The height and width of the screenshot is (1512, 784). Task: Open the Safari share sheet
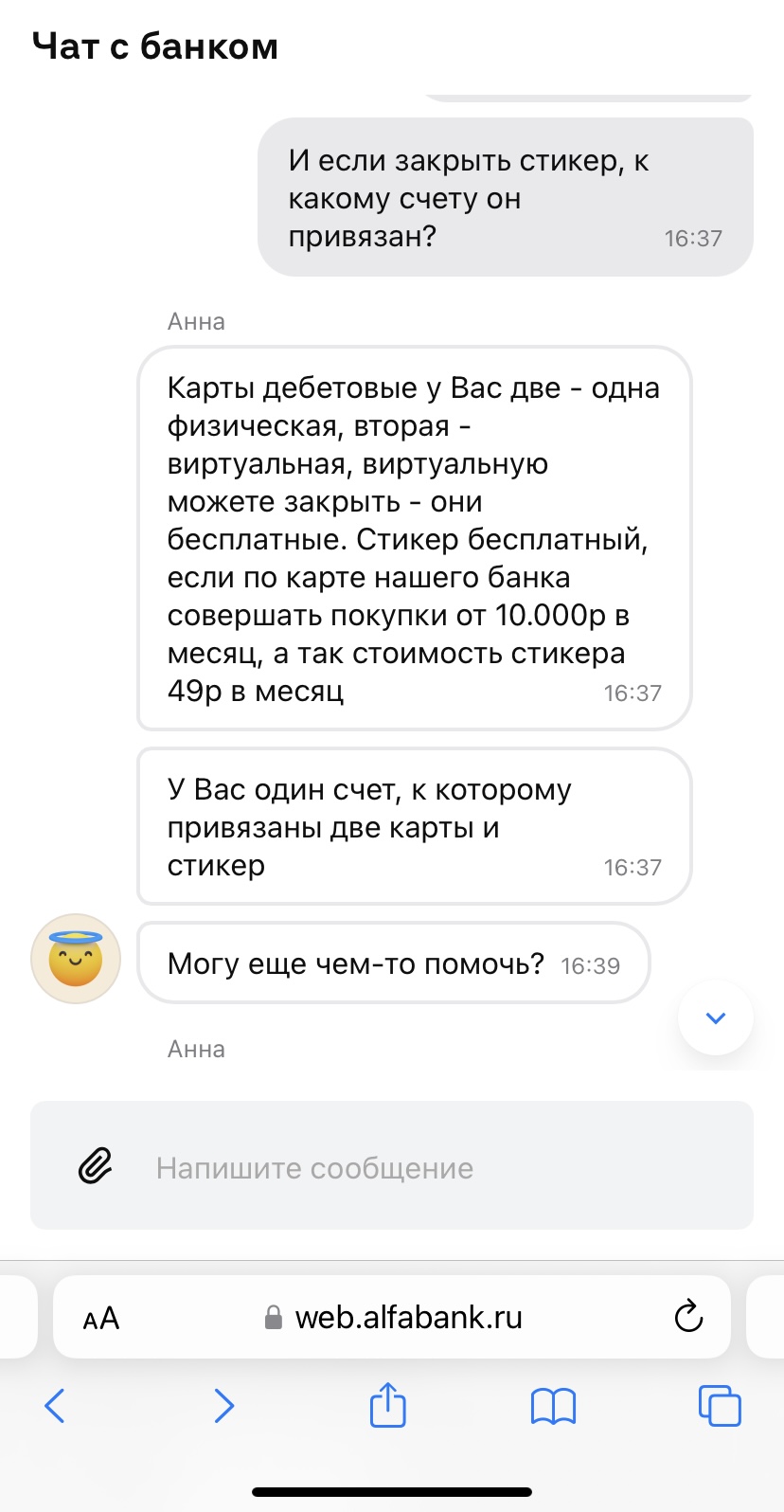click(x=387, y=1404)
